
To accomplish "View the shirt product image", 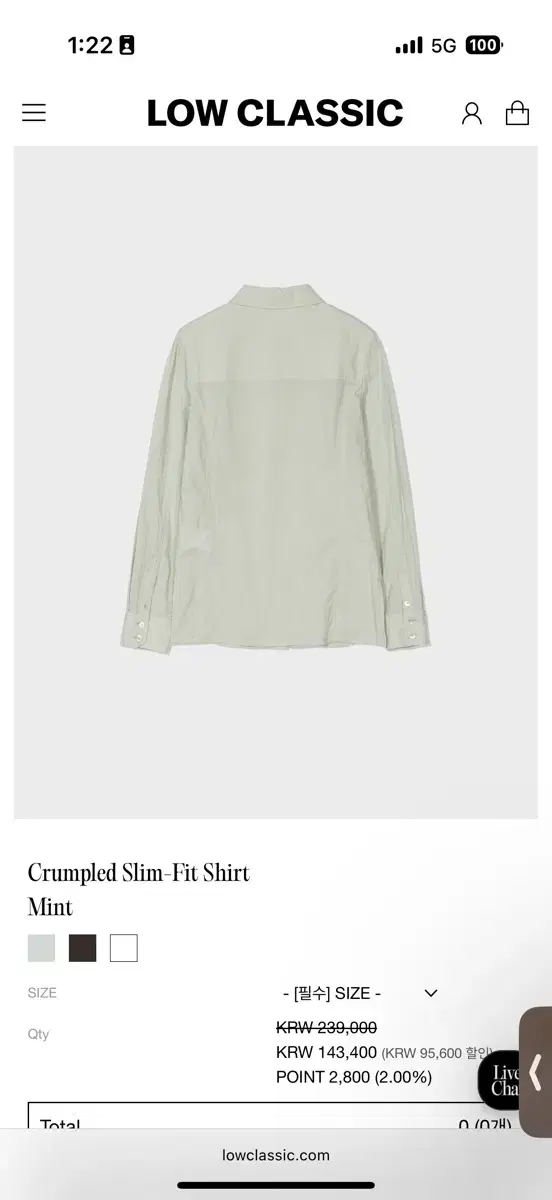I will point(276,482).
